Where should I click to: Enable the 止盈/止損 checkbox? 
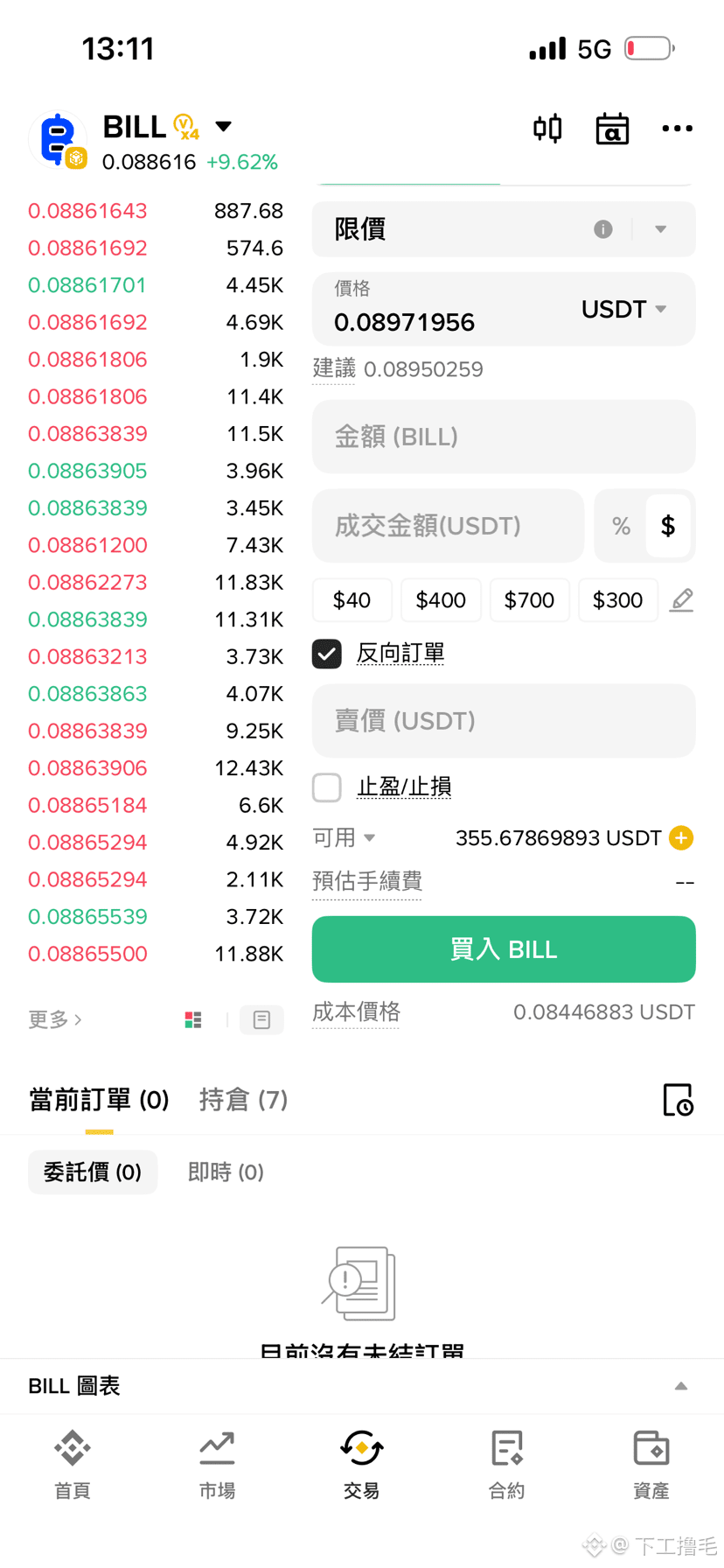point(327,787)
